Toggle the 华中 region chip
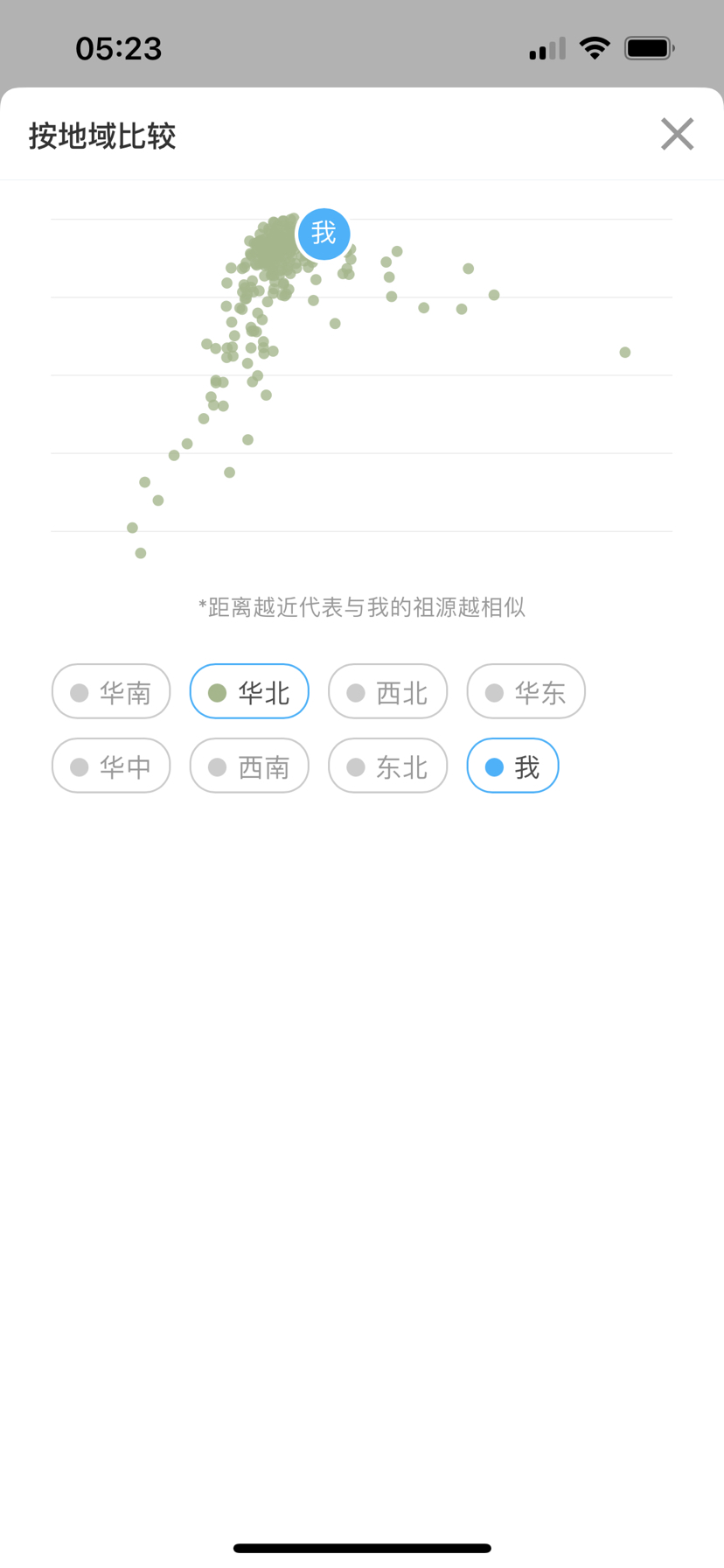Viewport: 724px width, 1568px height. pyautogui.click(x=111, y=766)
